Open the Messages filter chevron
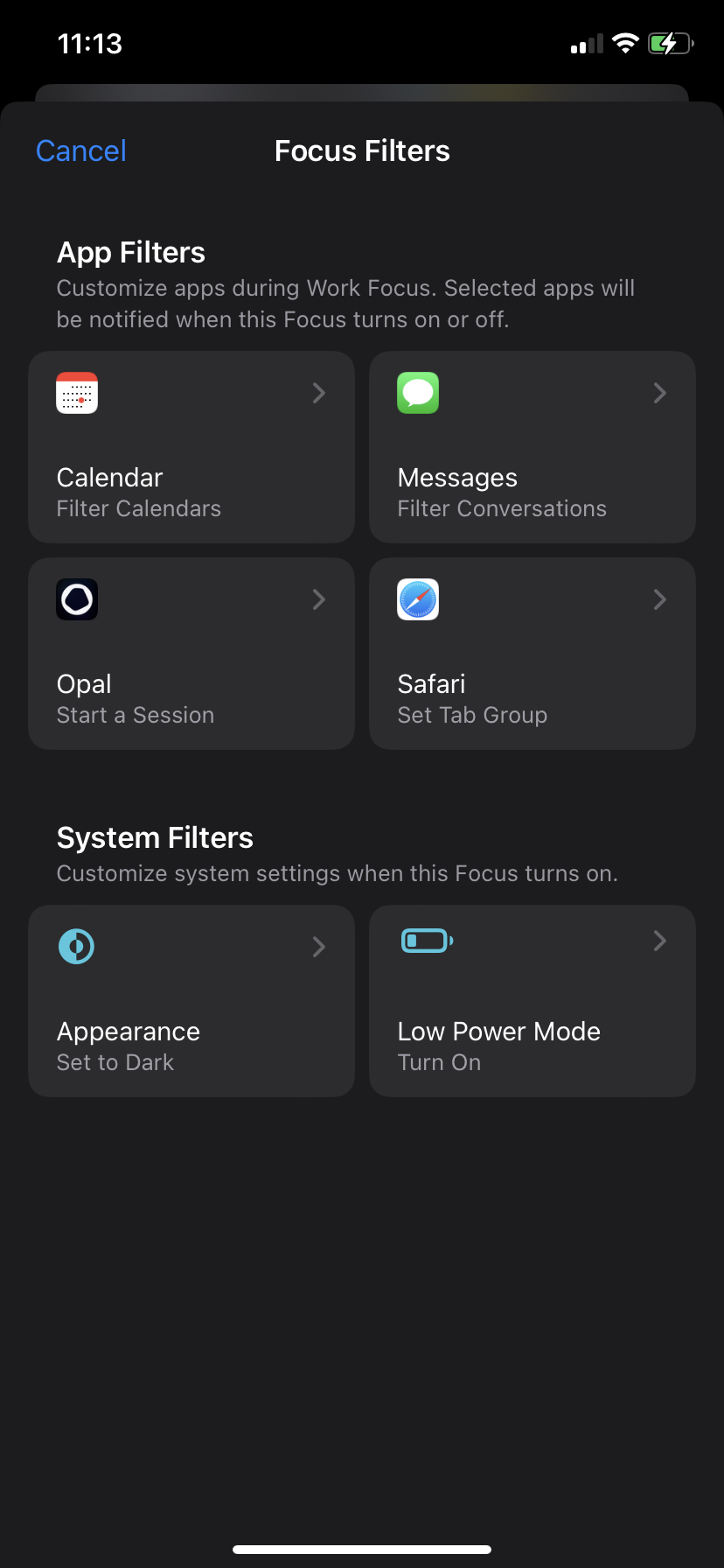The height and width of the screenshot is (1568, 724). point(659,393)
